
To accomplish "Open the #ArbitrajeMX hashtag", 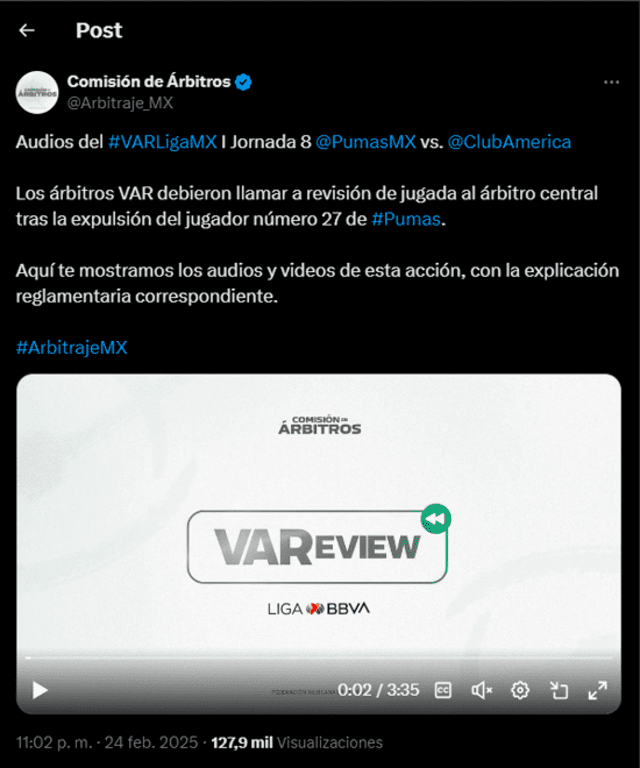I will [72, 348].
